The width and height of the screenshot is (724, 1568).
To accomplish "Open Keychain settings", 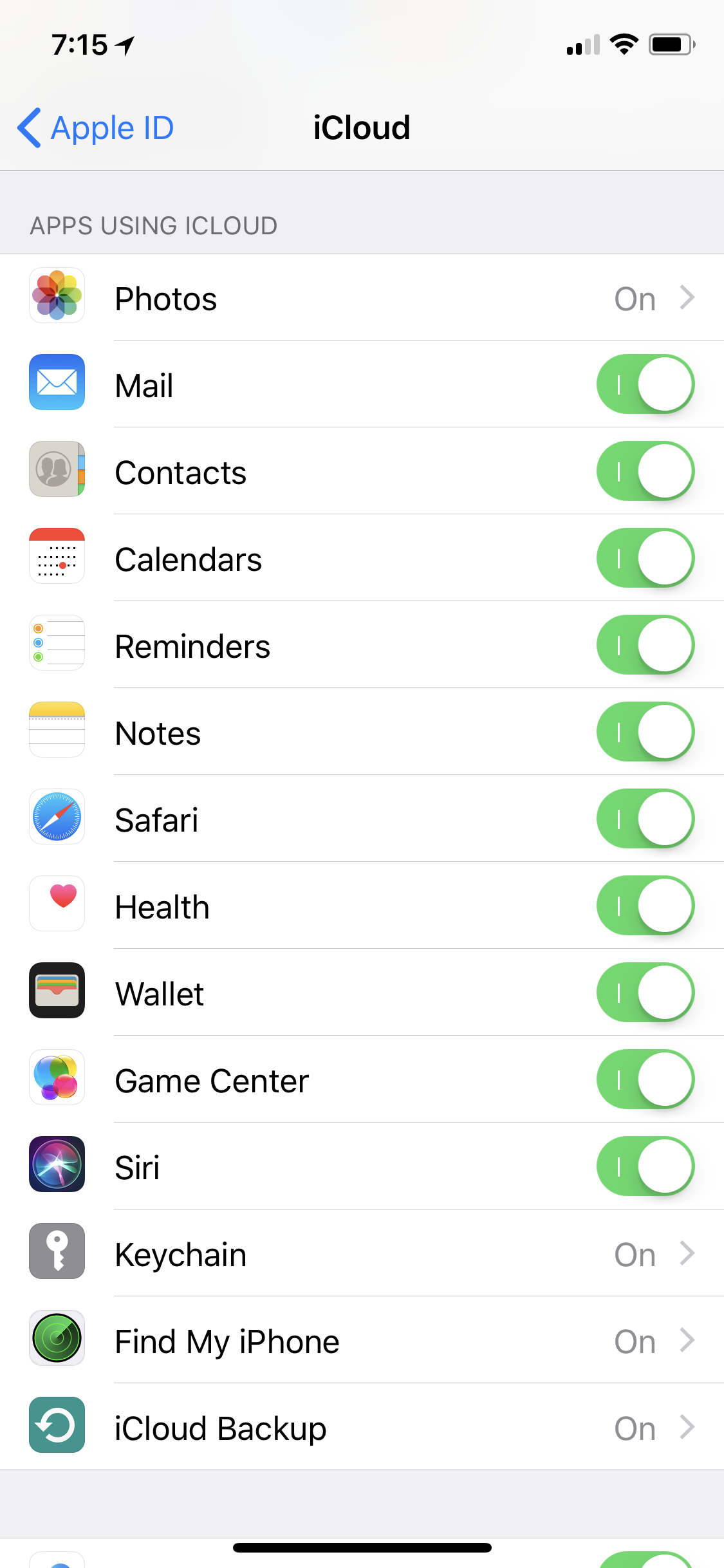I will click(362, 1253).
